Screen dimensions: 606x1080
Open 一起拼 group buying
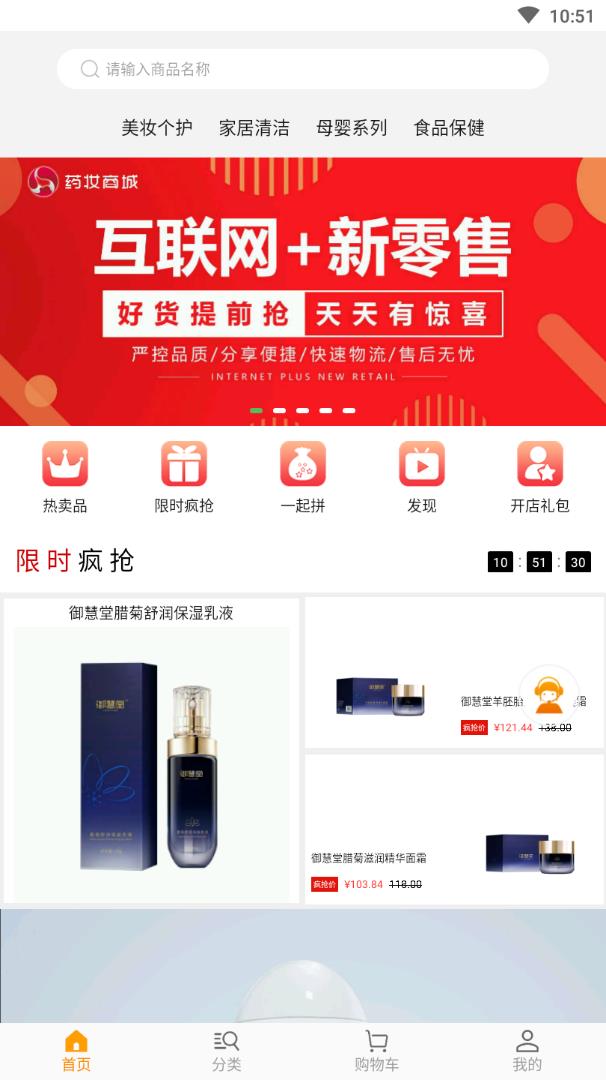303,477
